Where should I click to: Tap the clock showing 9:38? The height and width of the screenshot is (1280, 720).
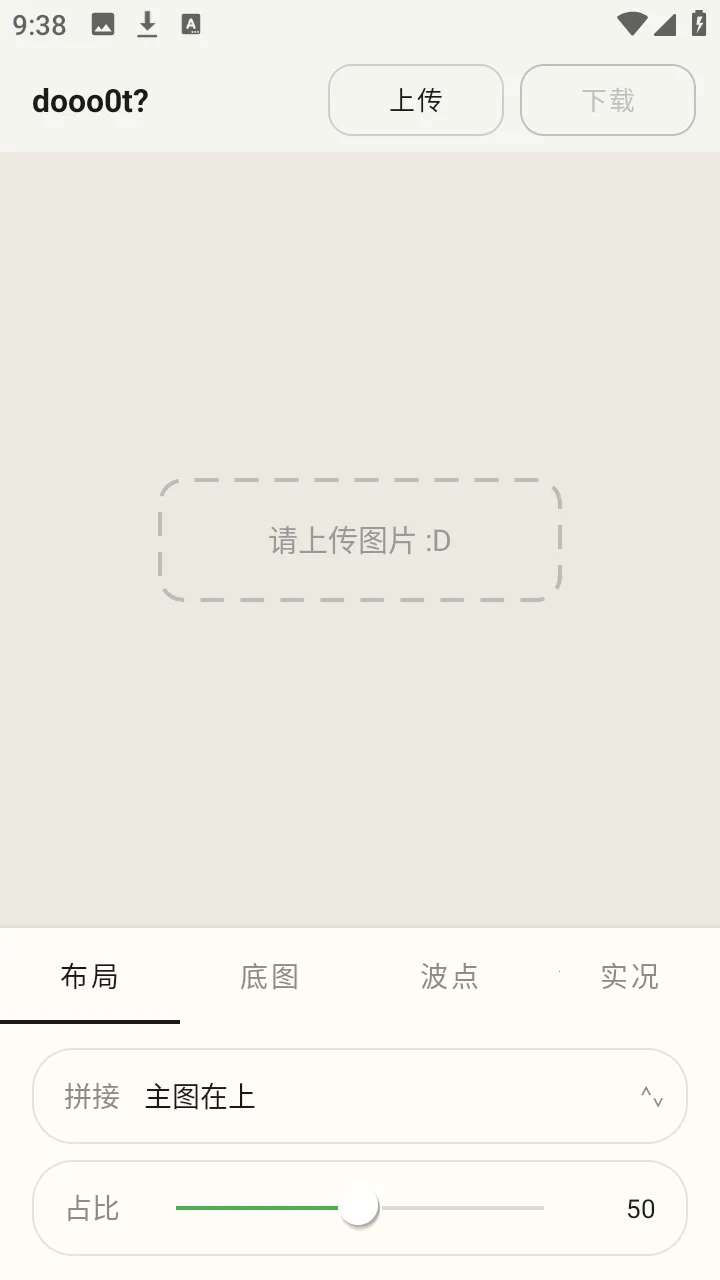(x=38, y=23)
